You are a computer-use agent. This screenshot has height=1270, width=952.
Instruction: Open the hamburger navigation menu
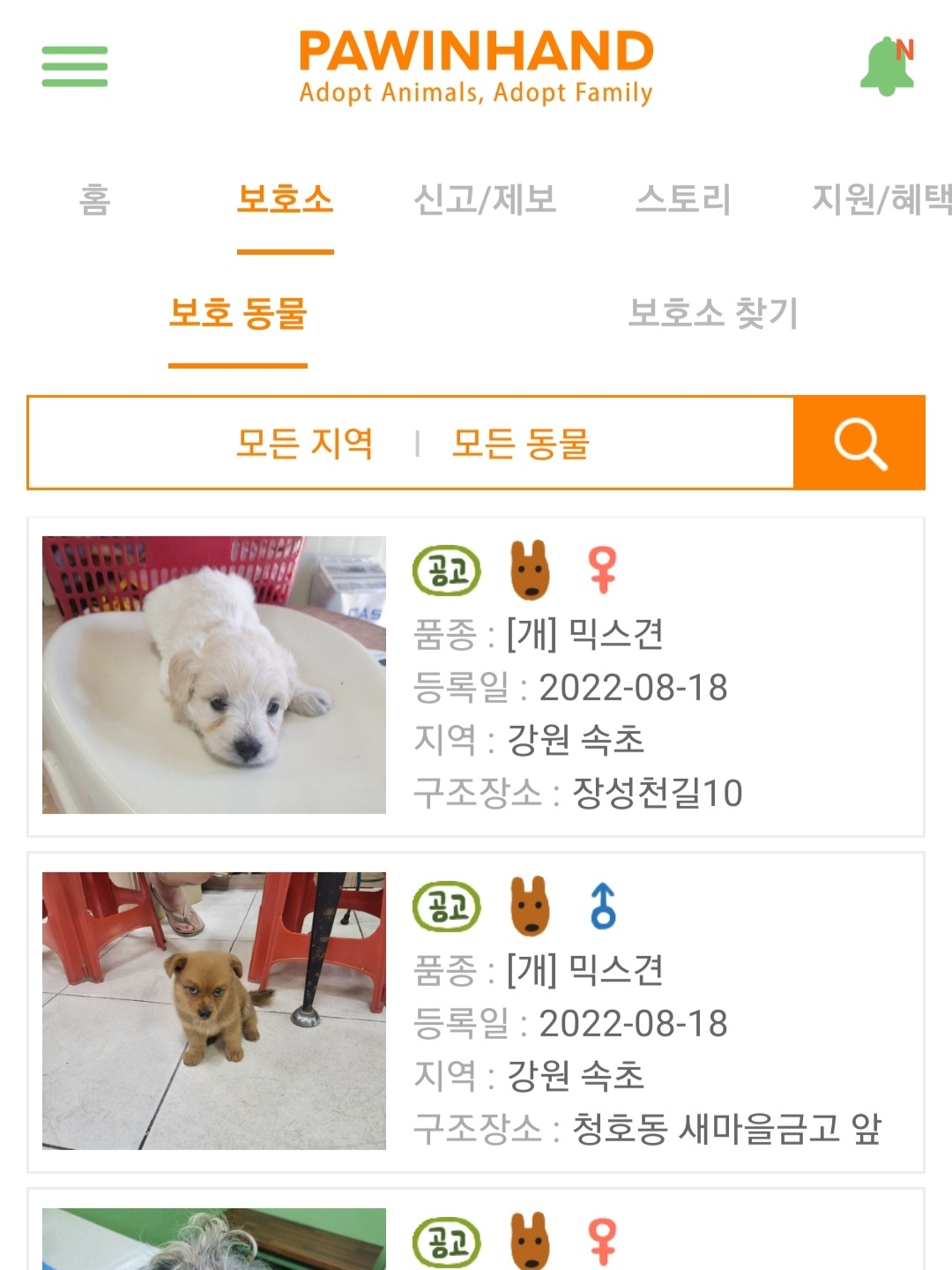(75, 69)
